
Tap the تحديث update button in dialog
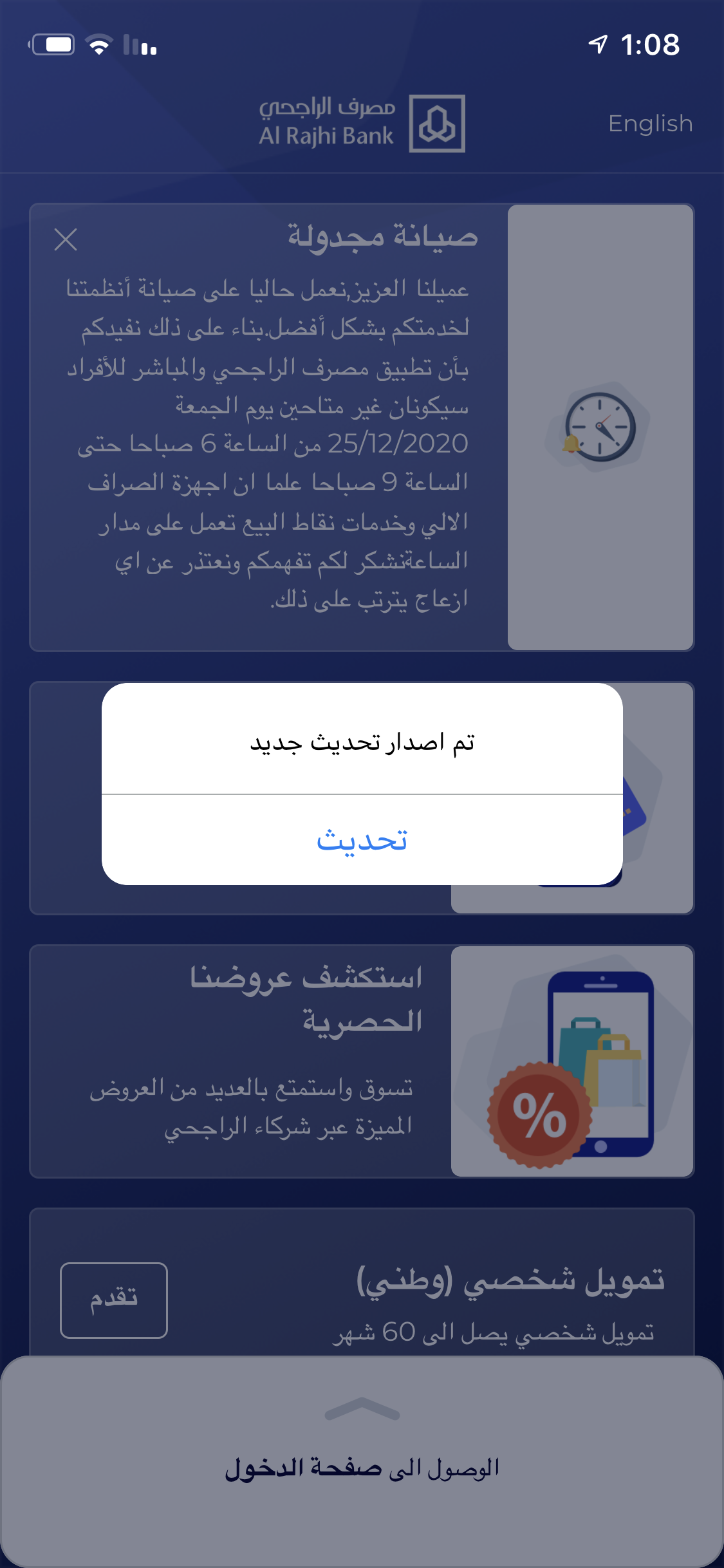(x=362, y=840)
